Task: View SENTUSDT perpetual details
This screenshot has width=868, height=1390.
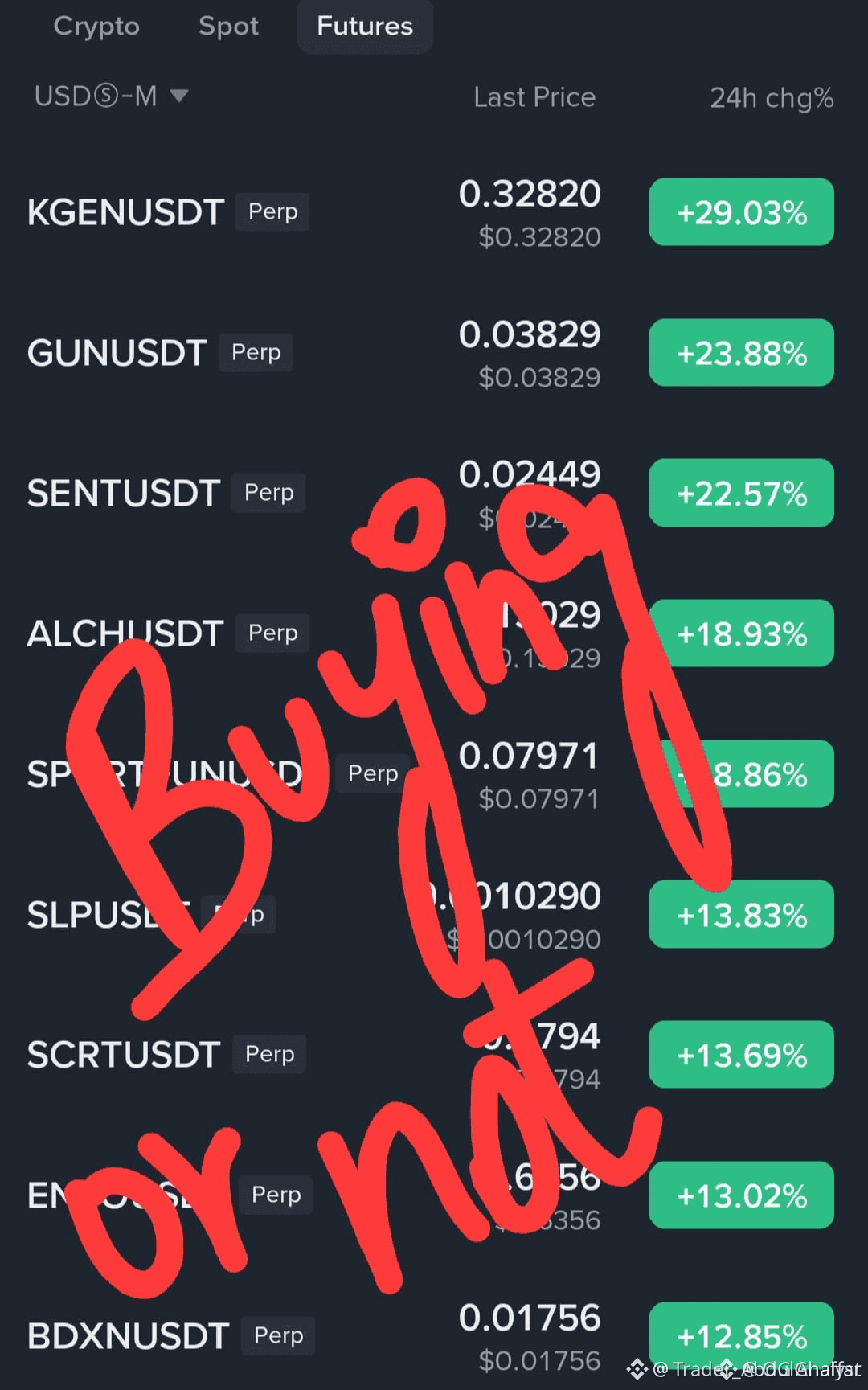Action: [x=124, y=493]
